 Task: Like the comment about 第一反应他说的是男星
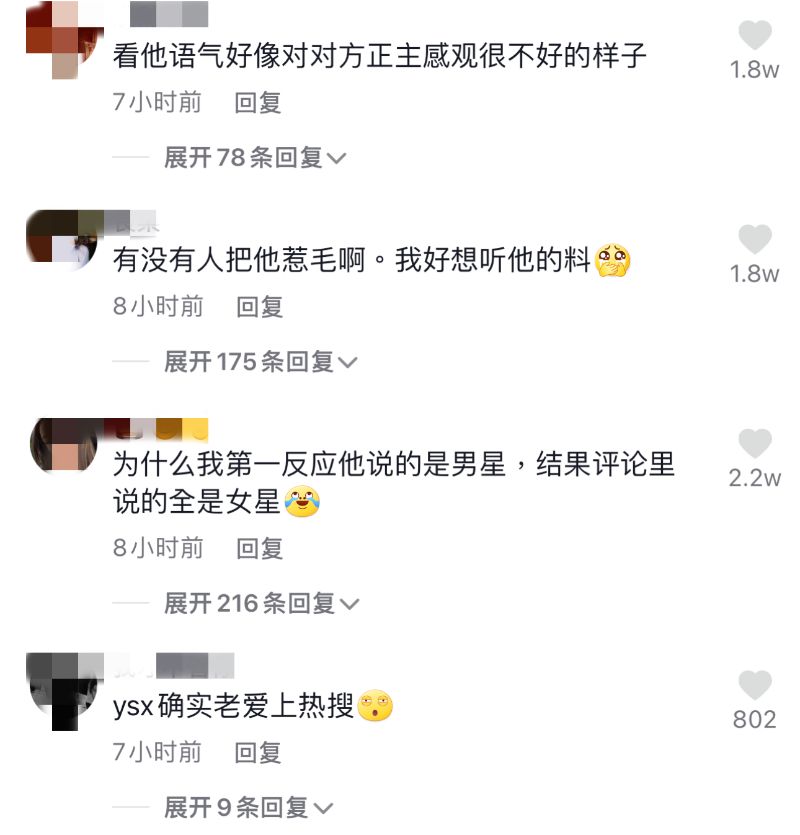[755, 444]
